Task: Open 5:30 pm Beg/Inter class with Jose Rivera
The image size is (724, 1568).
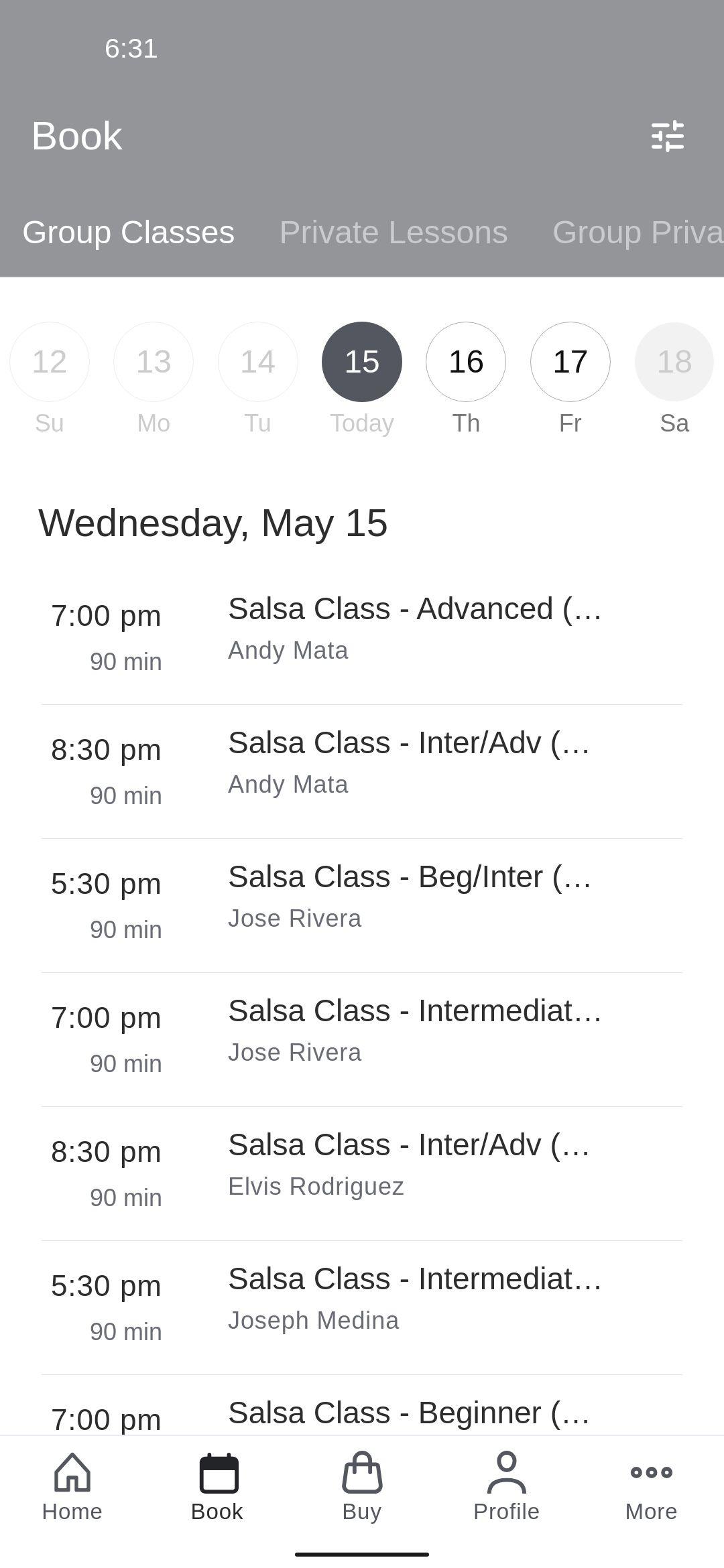Action: pos(362,905)
